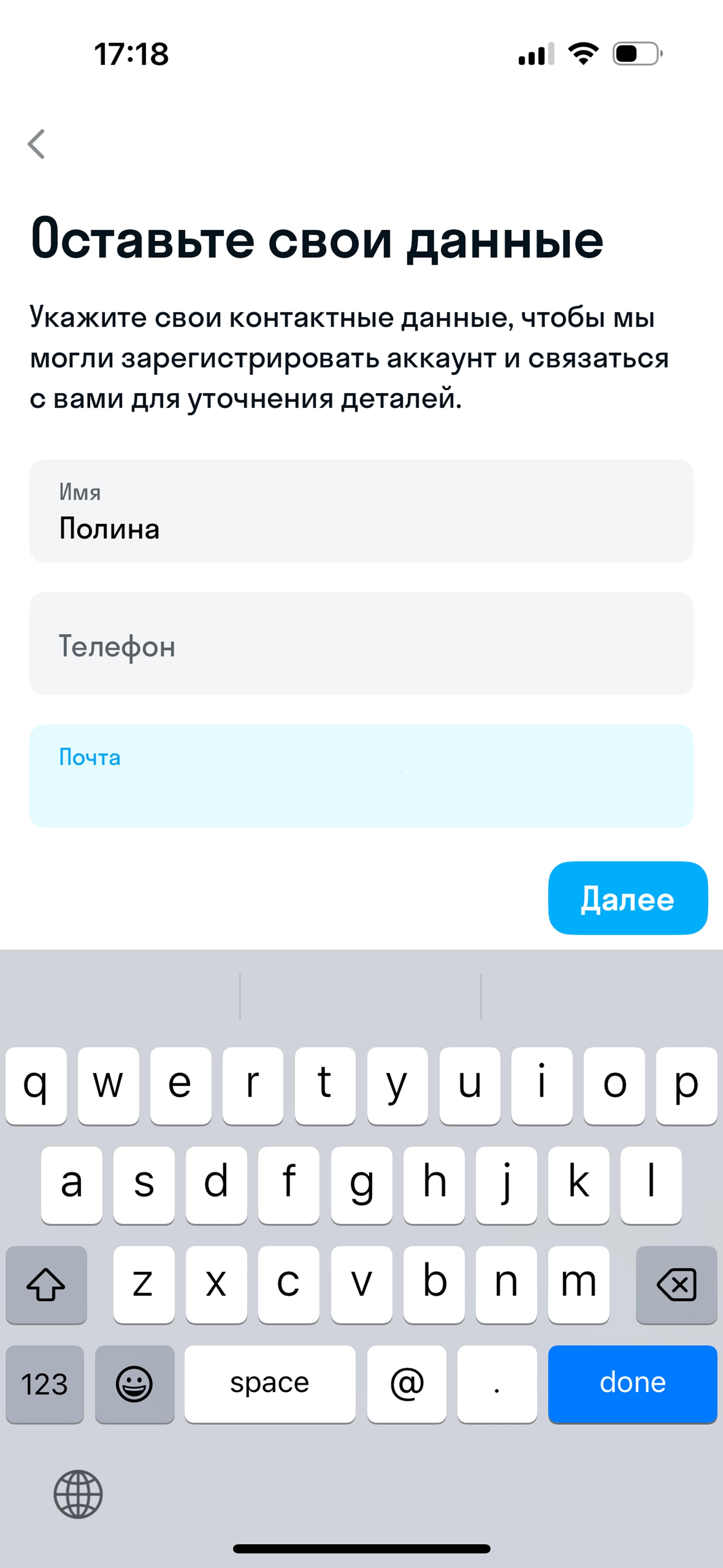
Task: Go back with the top-left arrow
Action: click(x=37, y=144)
